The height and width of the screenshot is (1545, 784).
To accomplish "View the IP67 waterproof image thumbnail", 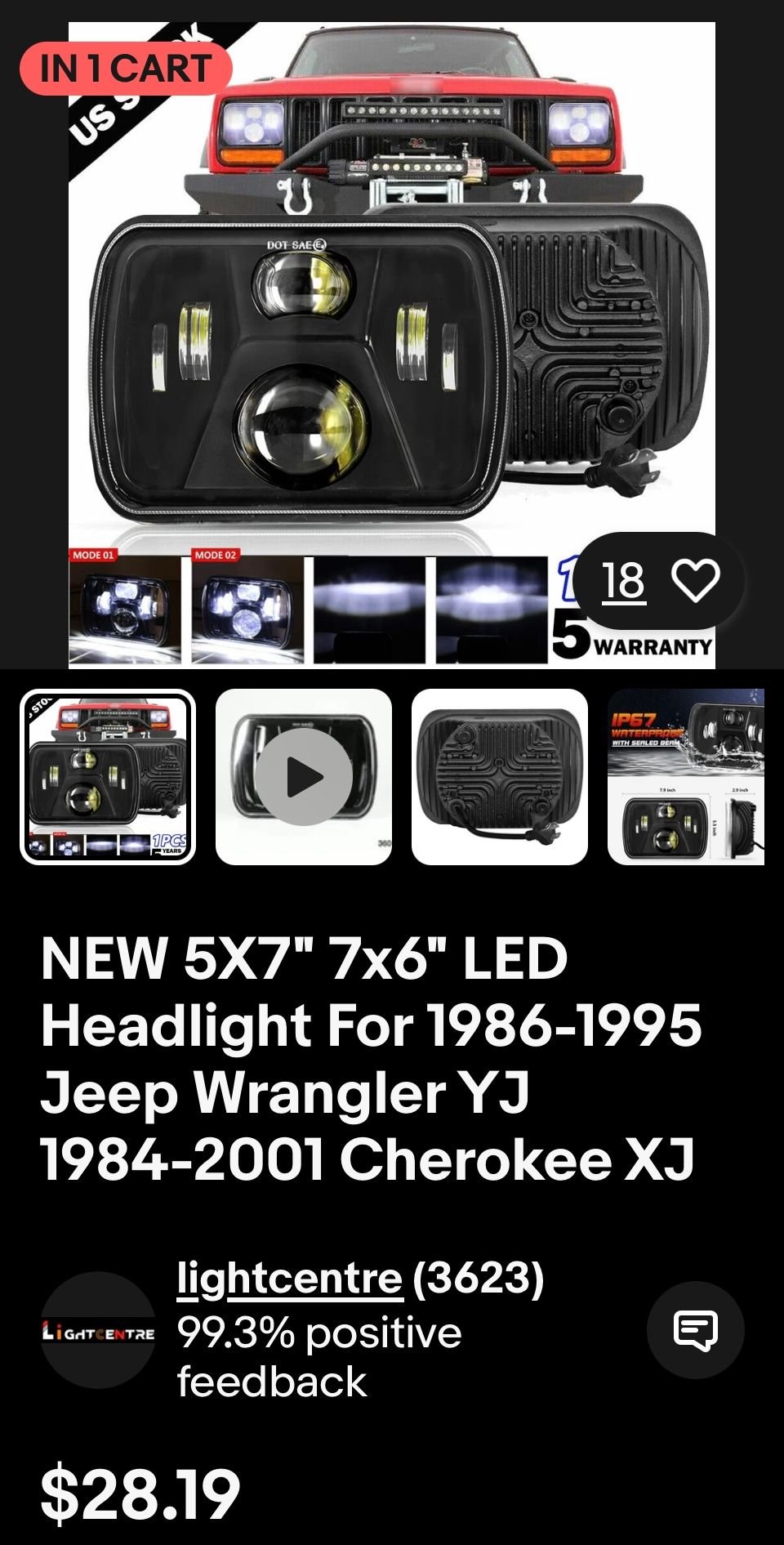I will click(x=686, y=777).
